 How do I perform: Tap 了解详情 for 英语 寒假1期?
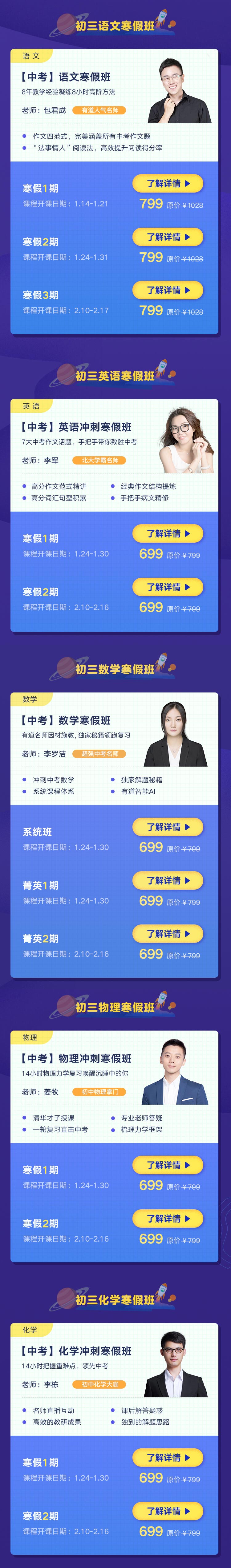coord(168,533)
